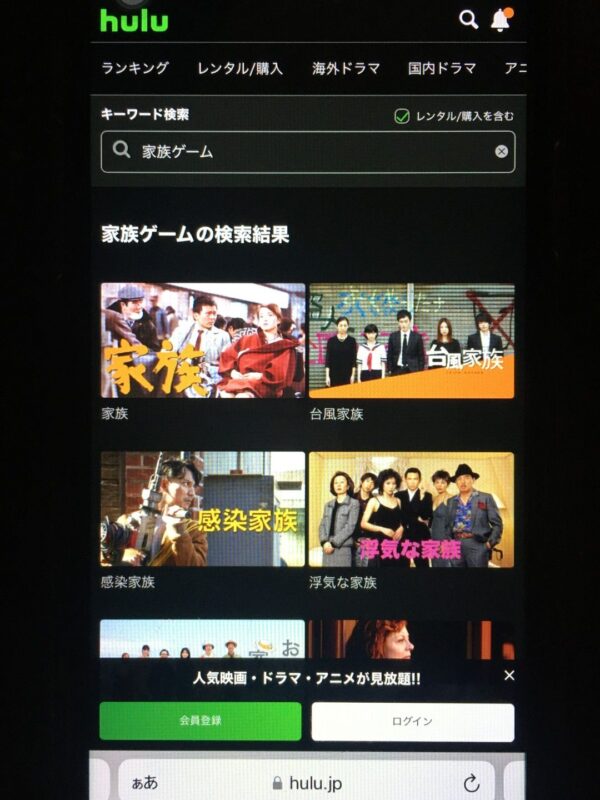Switch to the 国内ドラマ tab

click(441, 68)
